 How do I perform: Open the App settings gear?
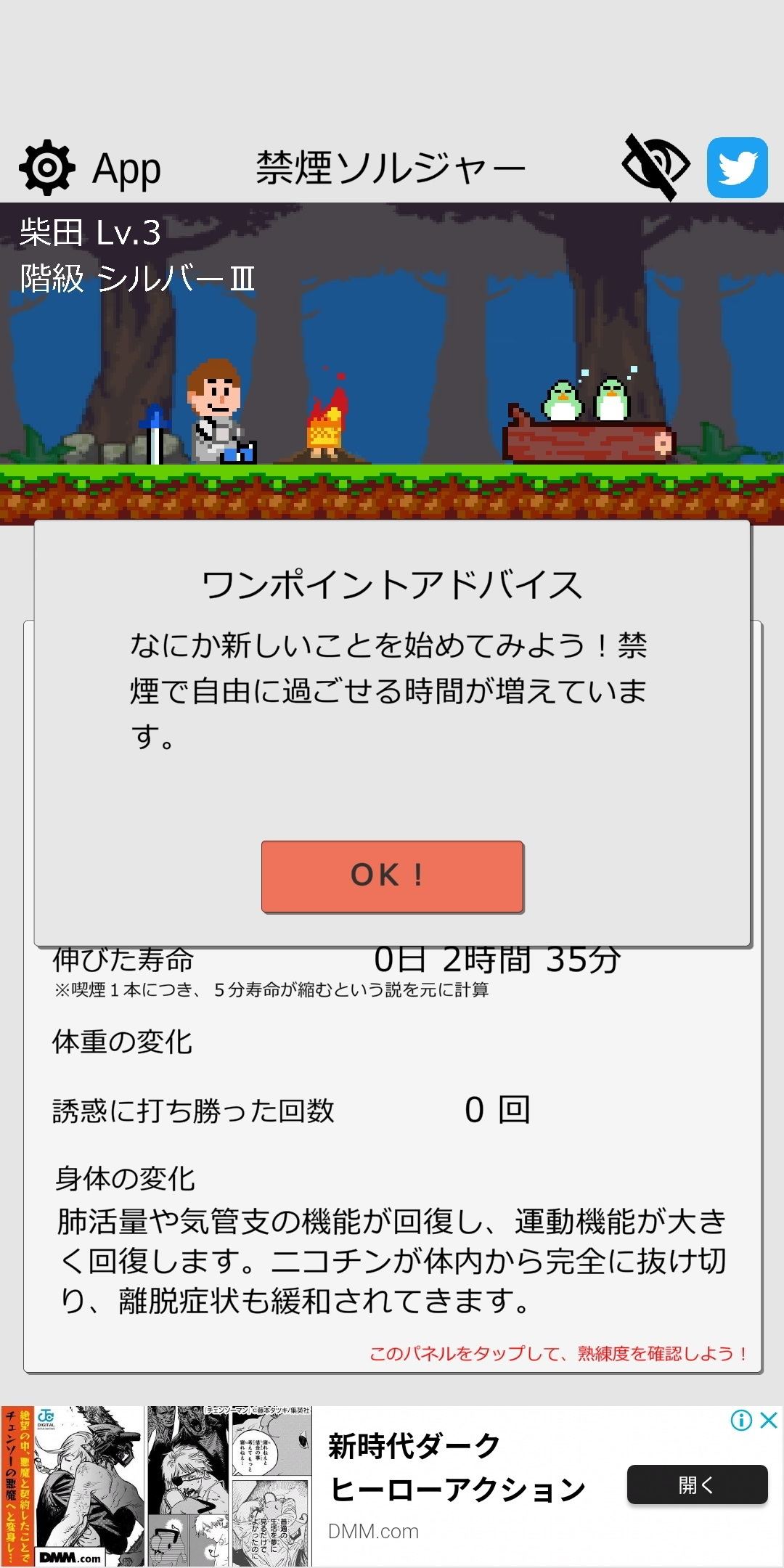47,168
